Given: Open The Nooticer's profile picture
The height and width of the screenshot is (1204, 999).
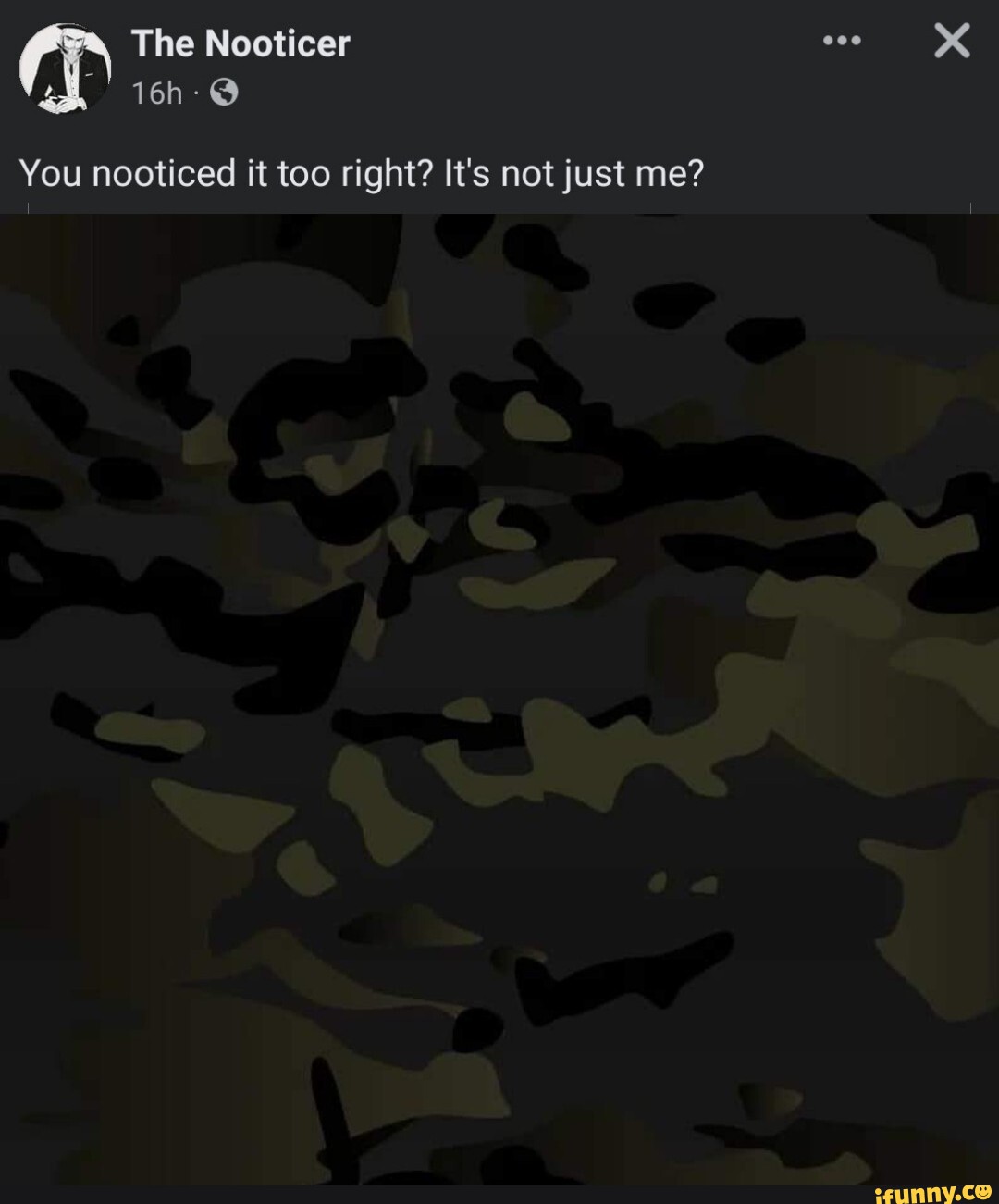Looking at the screenshot, I should pos(66,69).
